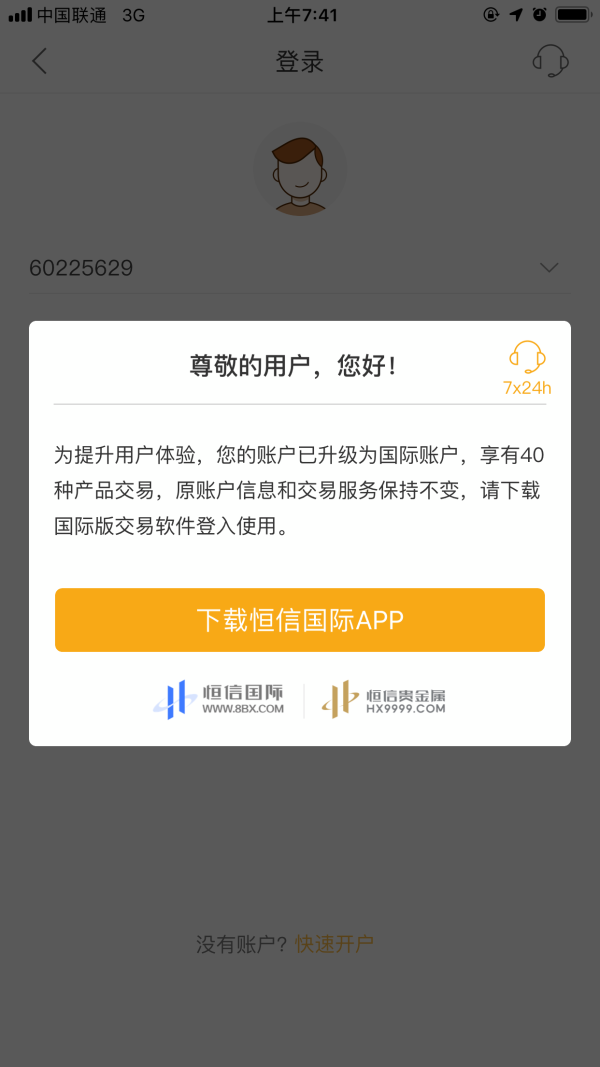Contact 7x24h customer service in dialog

point(527,367)
